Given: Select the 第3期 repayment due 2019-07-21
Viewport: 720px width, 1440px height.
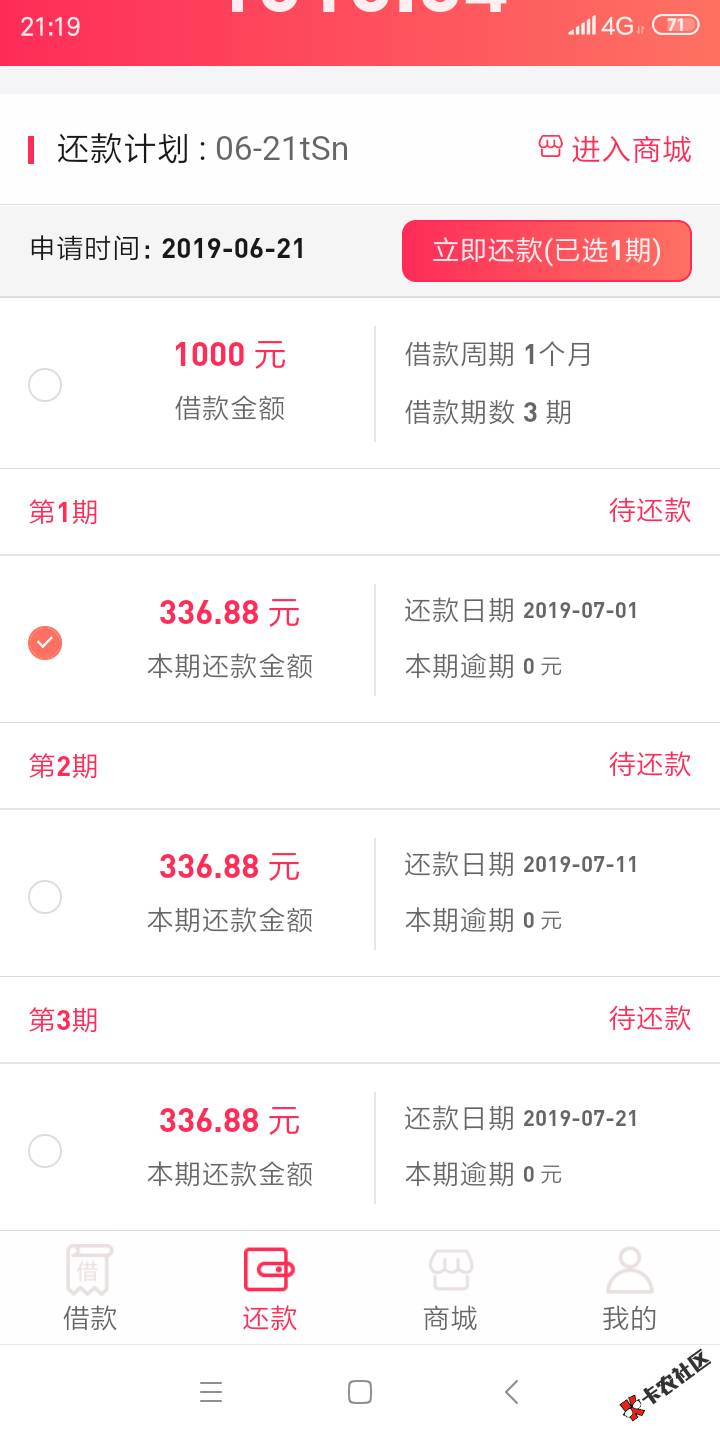Looking at the screenshot, I should 45,1151.
